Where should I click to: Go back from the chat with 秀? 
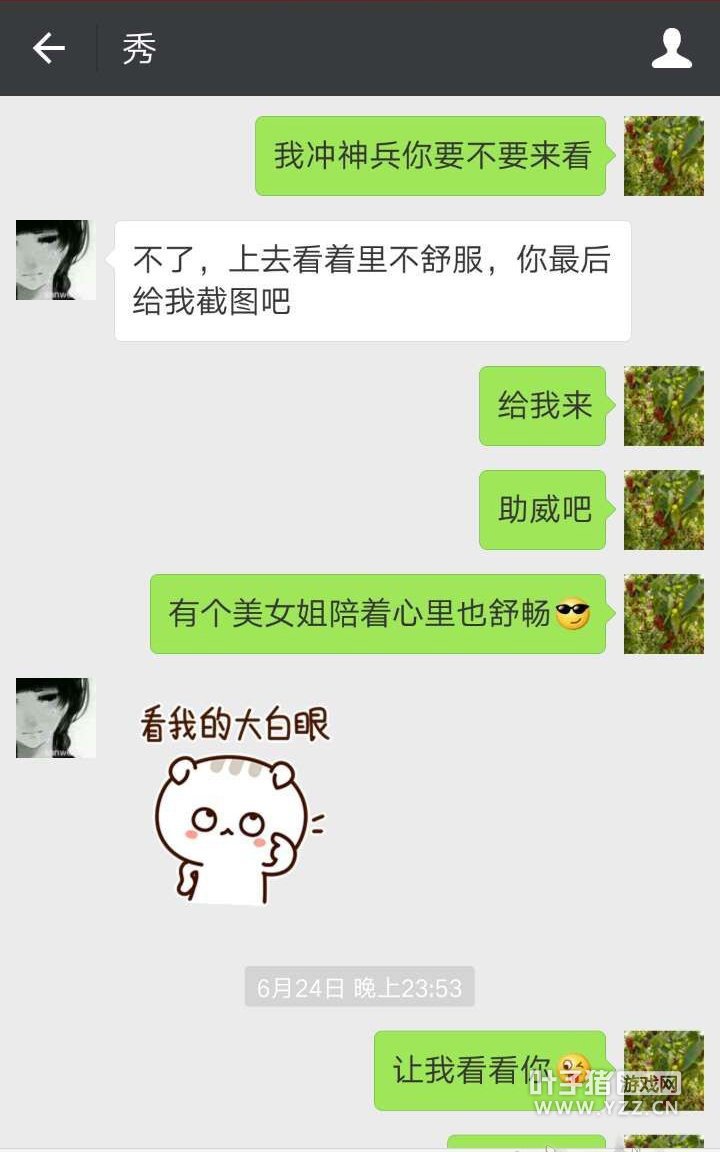pos(48,48)
